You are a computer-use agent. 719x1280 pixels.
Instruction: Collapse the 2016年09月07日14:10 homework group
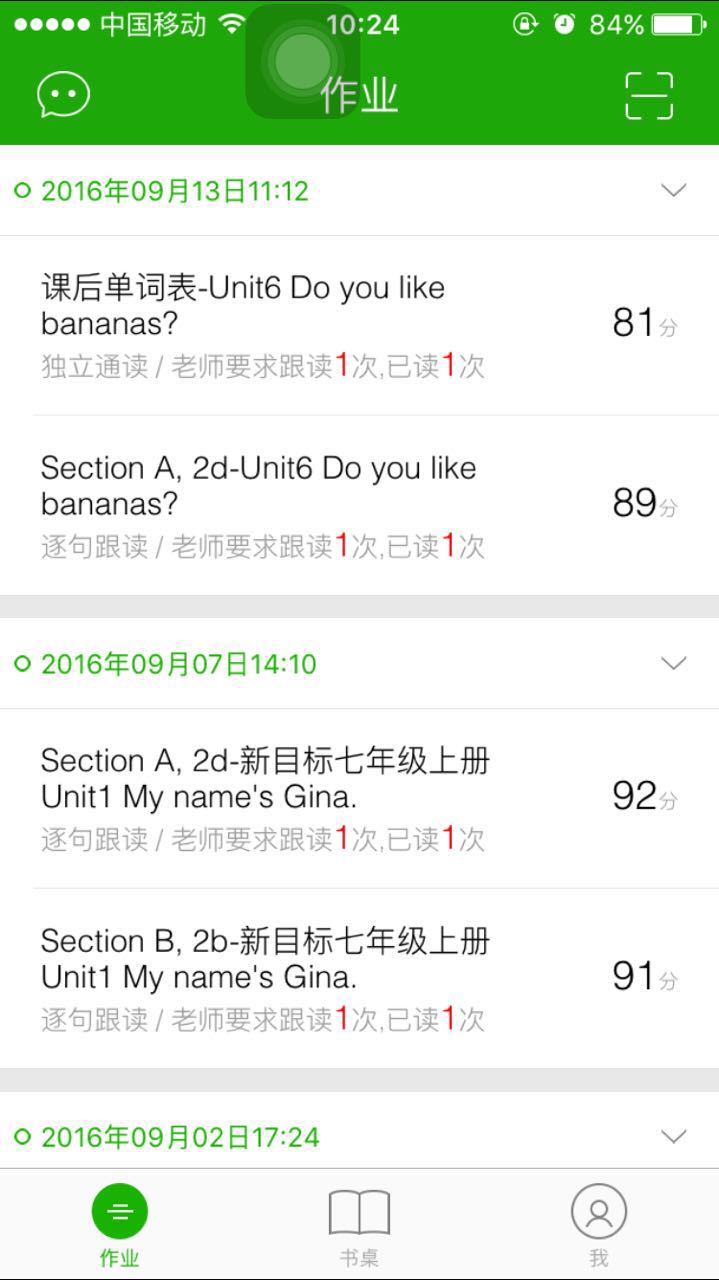click(x=675, y=663)
